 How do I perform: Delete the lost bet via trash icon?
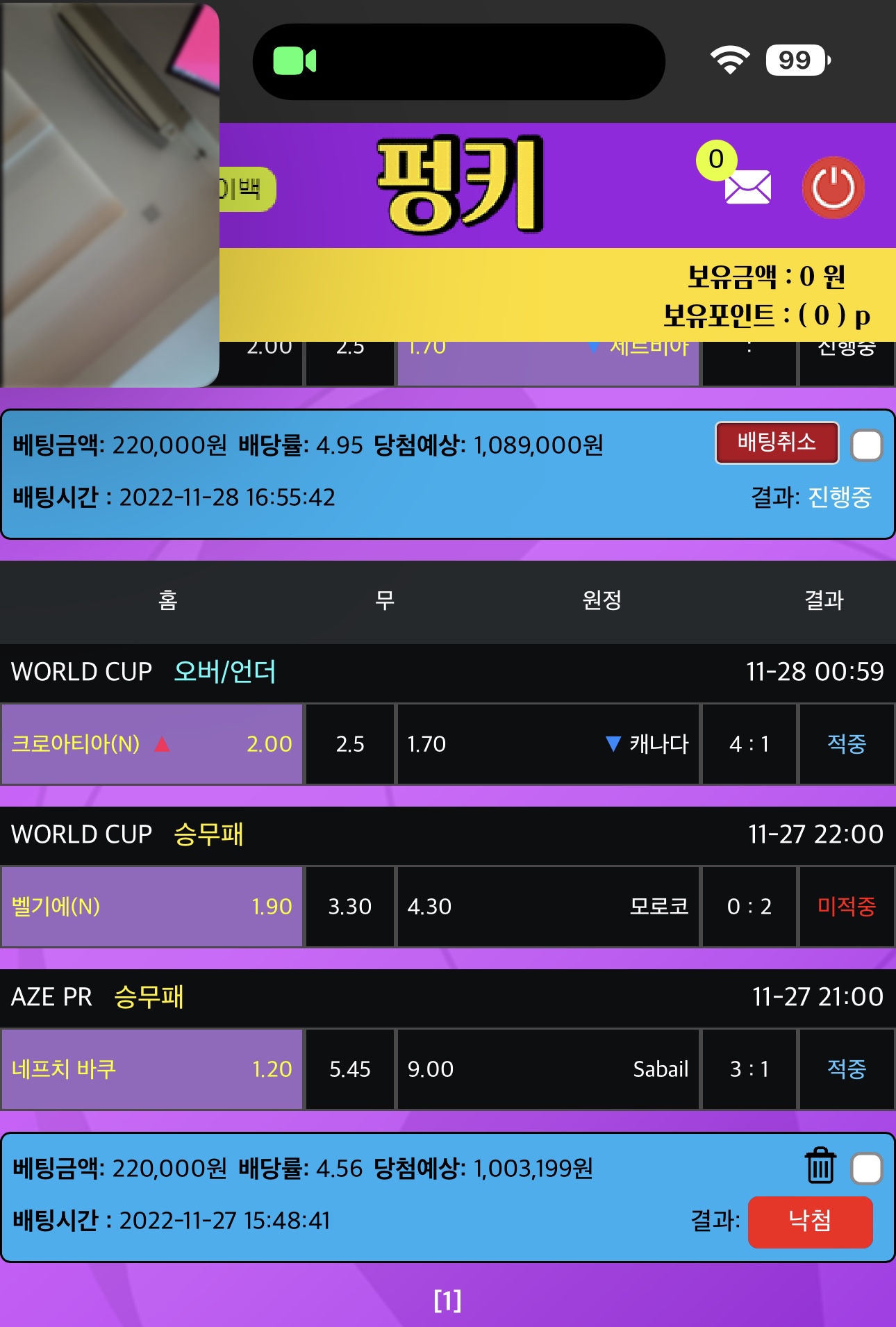820,1165
